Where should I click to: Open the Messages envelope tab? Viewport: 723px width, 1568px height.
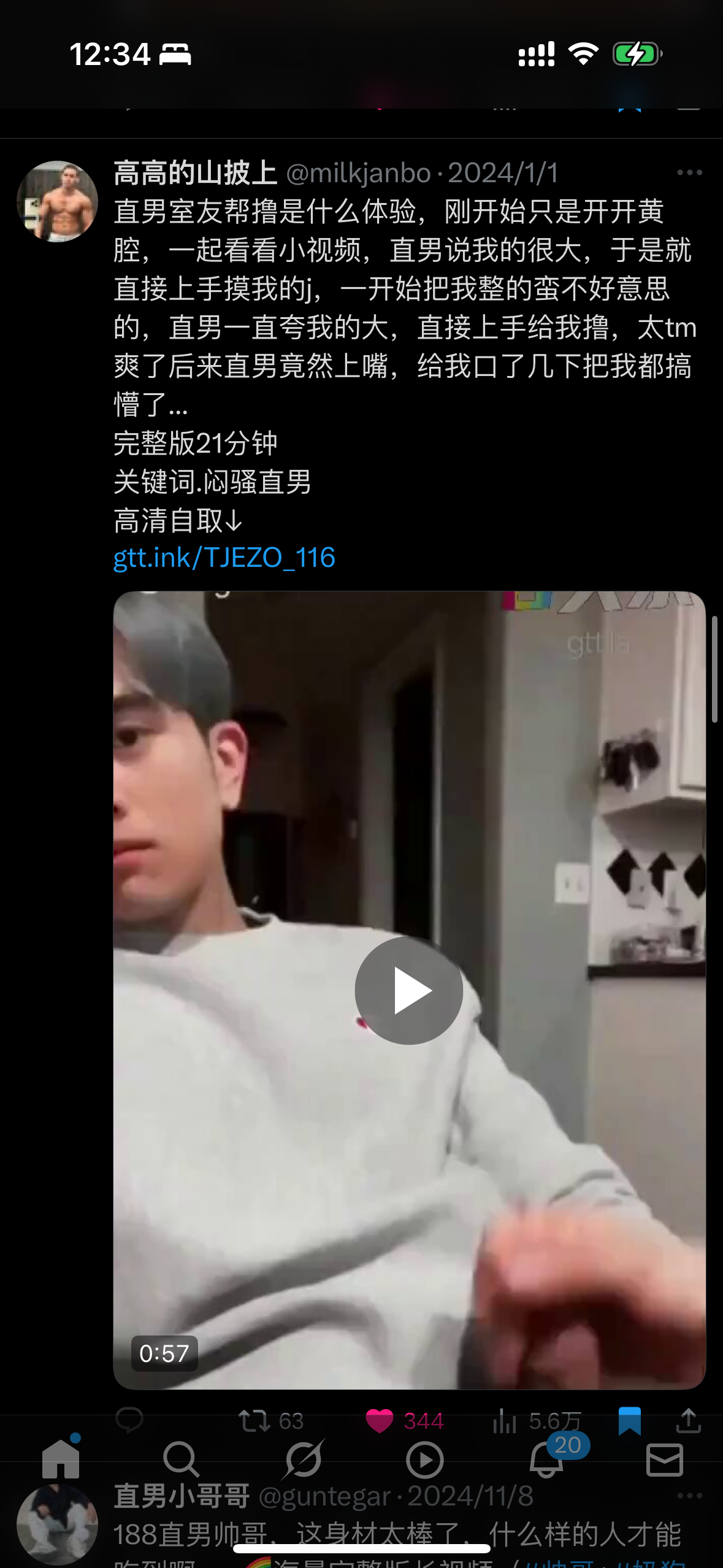coord(665,1460)
